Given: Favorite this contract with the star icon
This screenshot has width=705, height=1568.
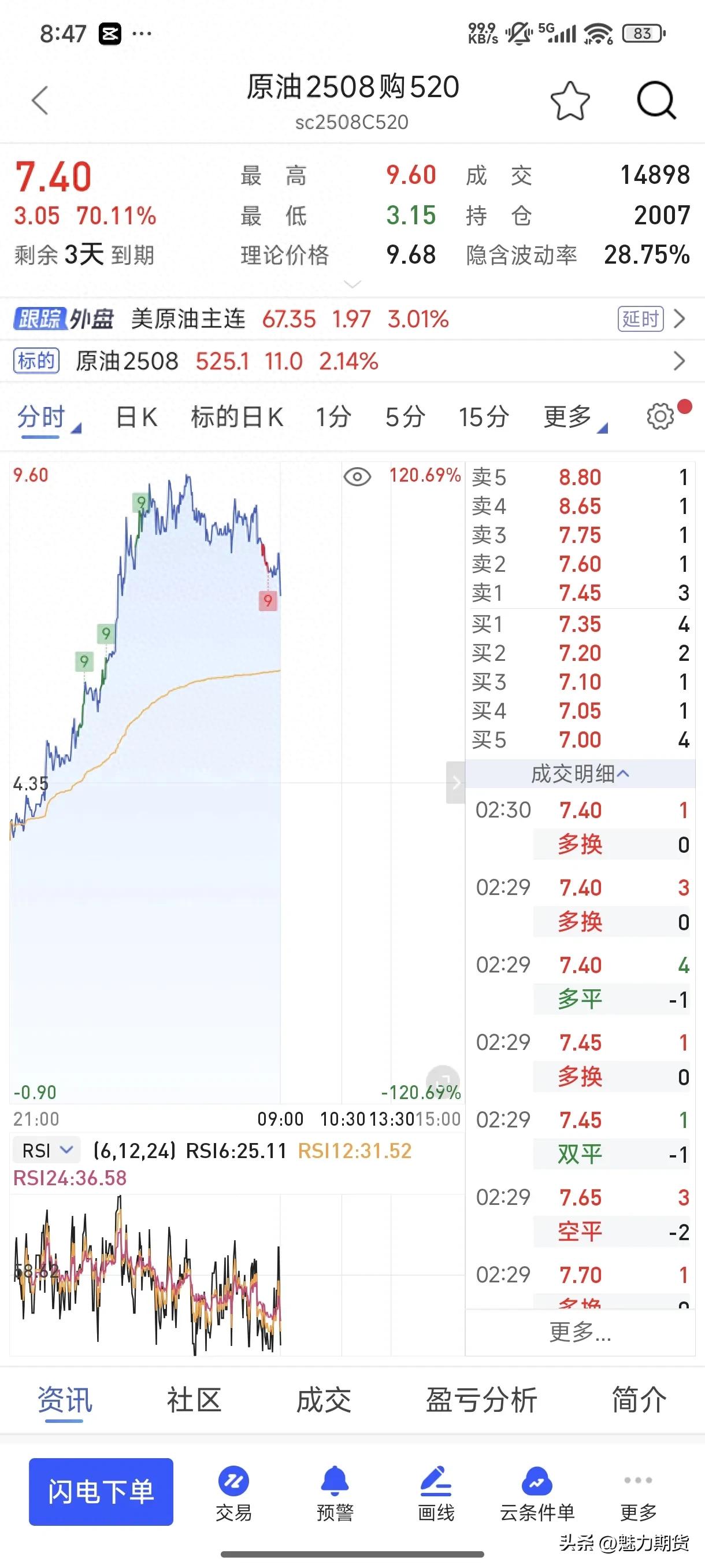Looking at the screenshot, I should (x=570, y=102).
